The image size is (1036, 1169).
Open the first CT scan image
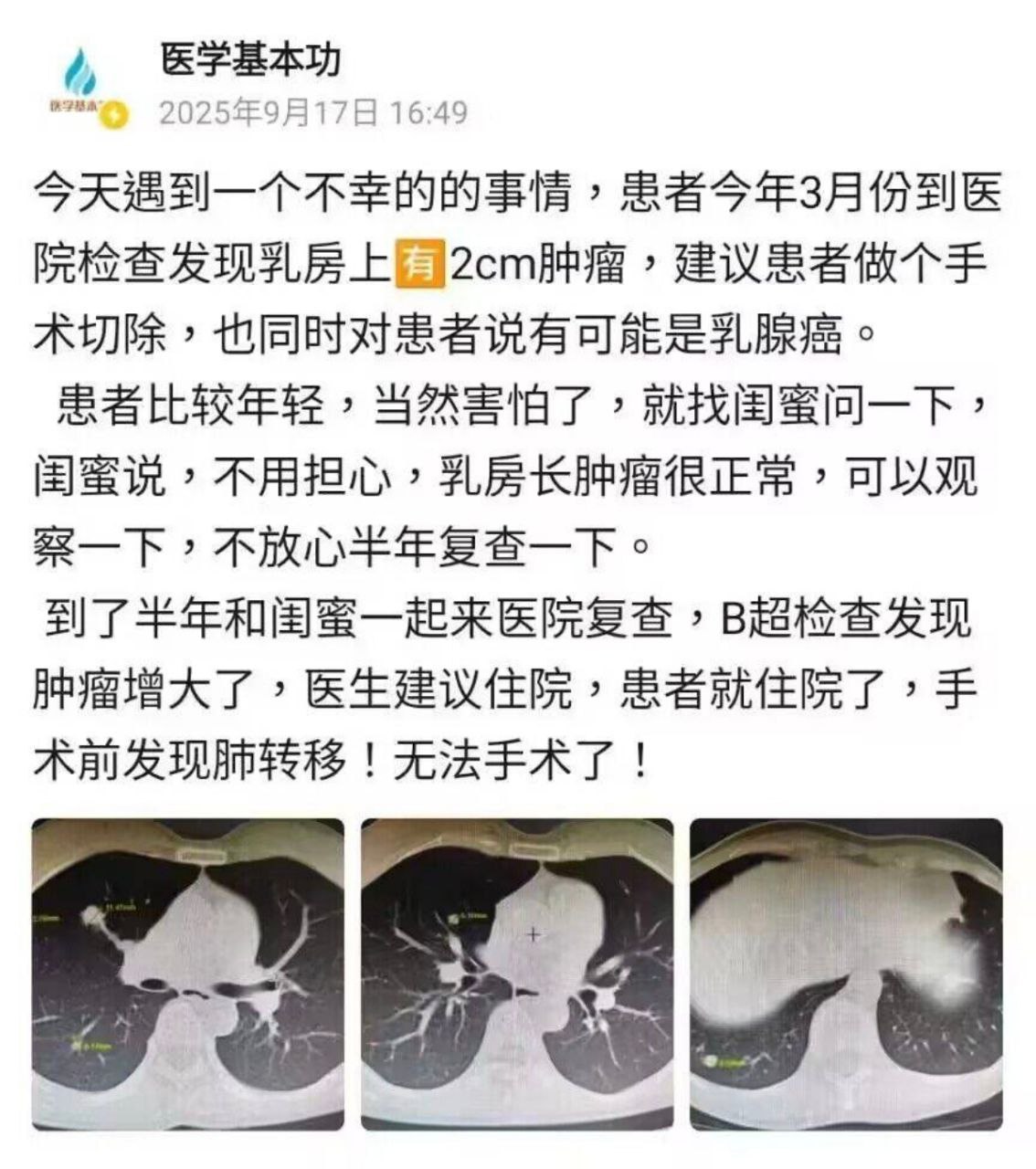(188, 974)
